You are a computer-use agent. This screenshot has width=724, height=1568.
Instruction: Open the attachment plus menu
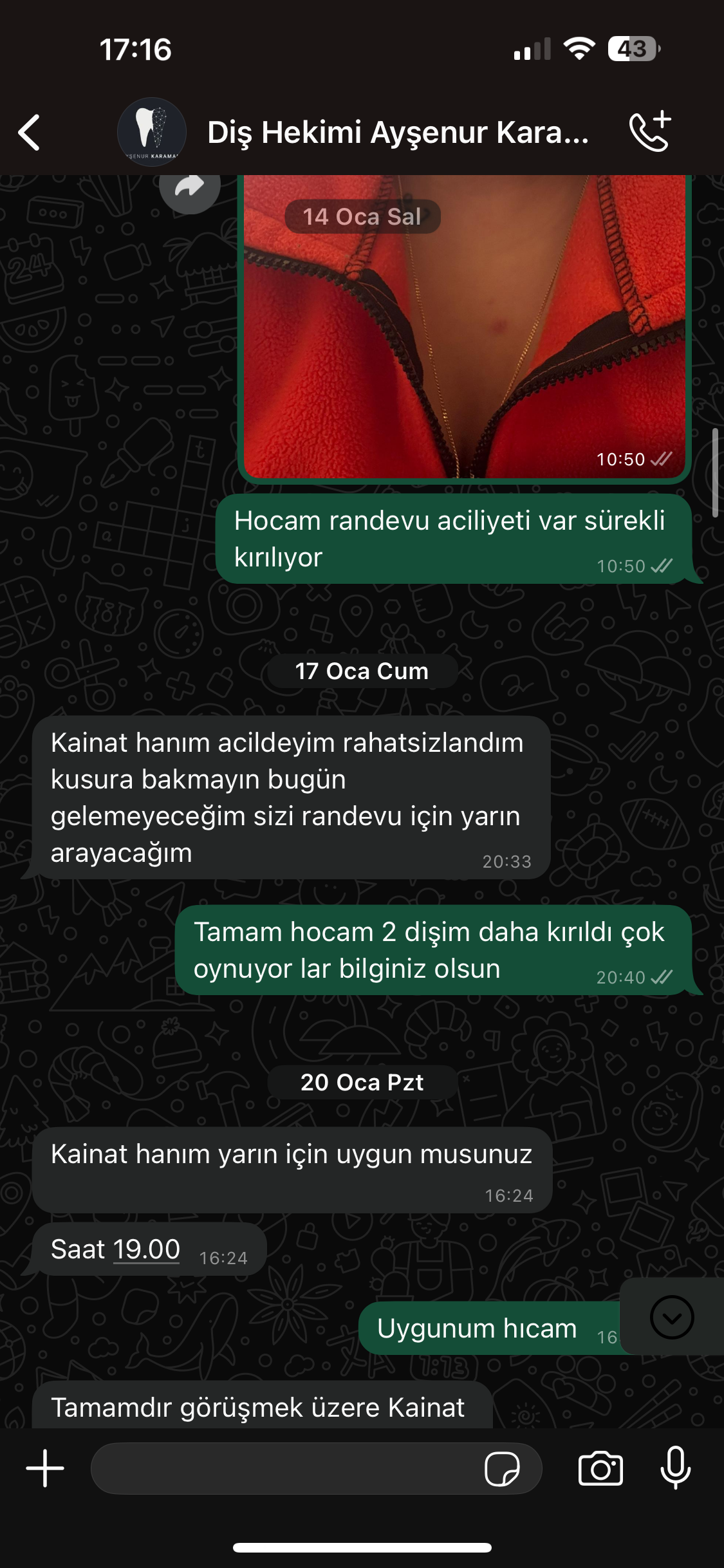45,1468
